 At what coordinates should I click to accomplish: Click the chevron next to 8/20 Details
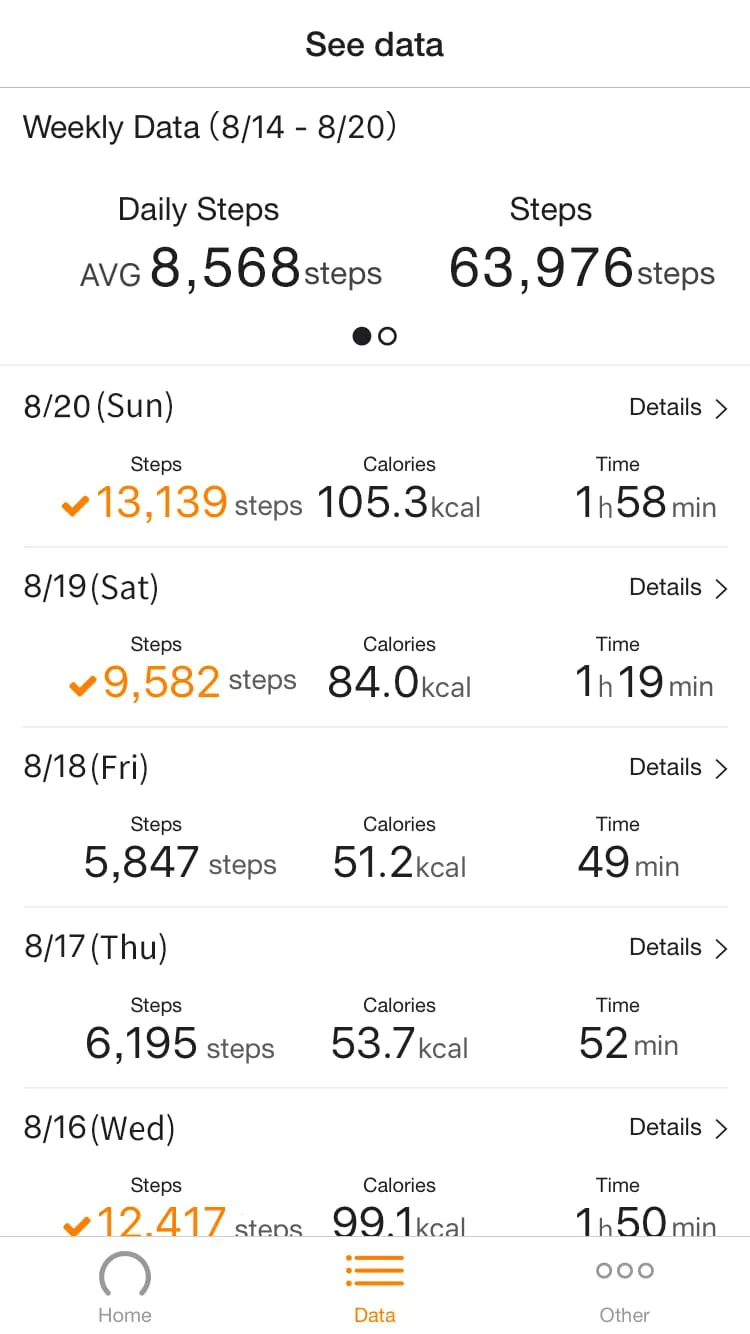click(722, 408)
